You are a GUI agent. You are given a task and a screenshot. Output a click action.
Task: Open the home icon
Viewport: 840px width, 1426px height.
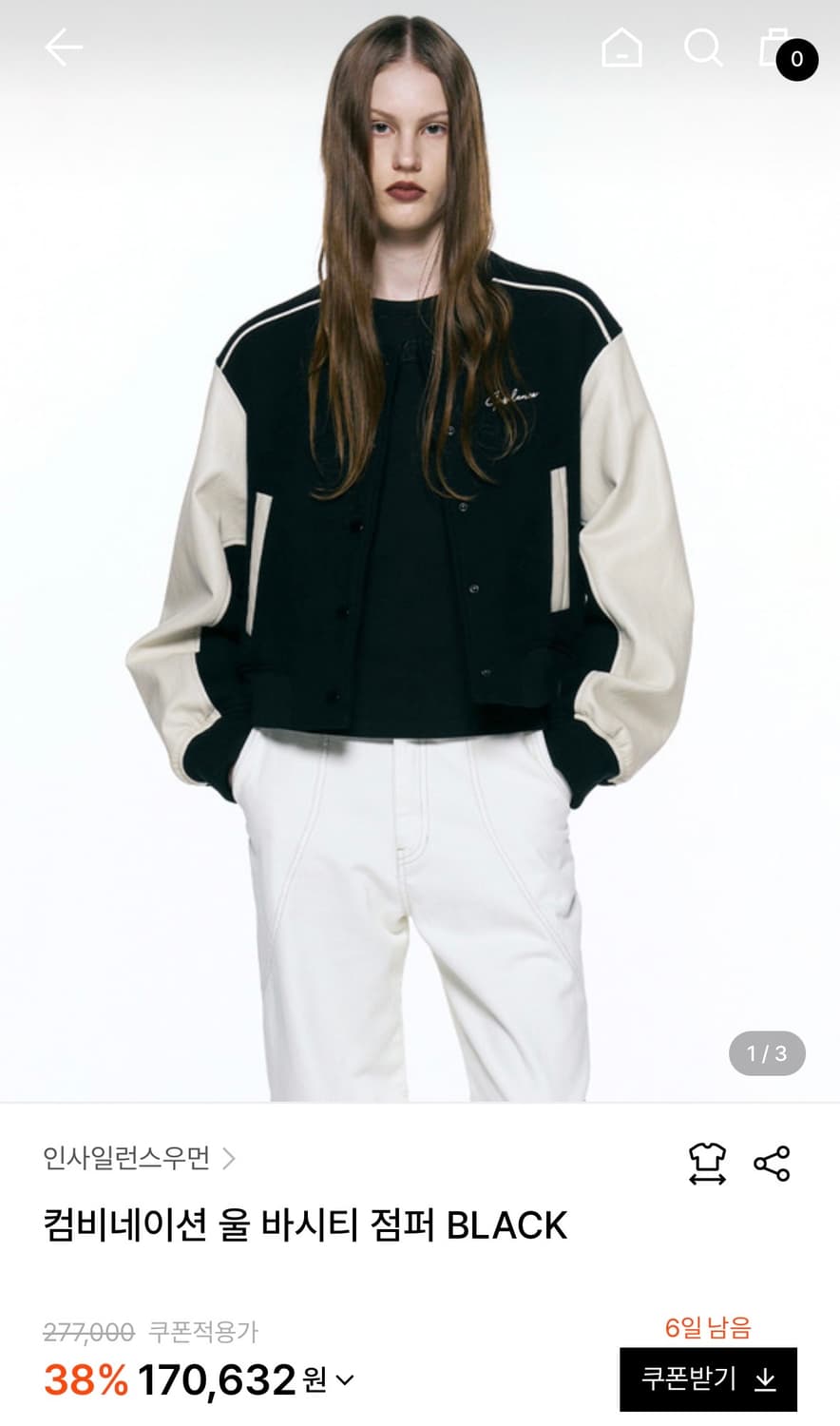coord(622,48)
